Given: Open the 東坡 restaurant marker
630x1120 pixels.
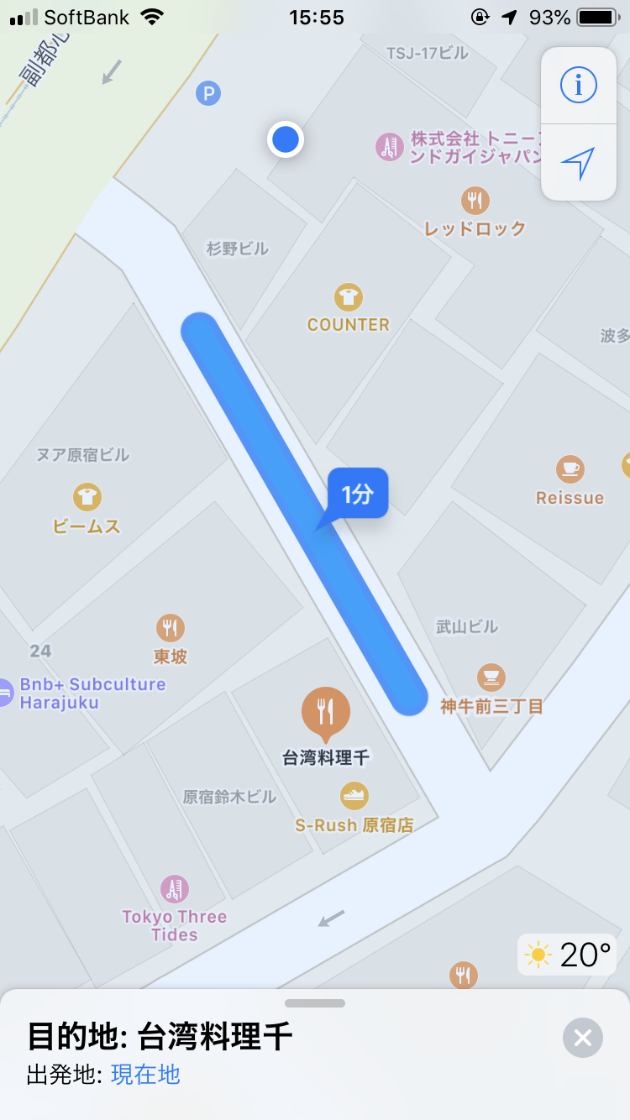Looking at the screenshot, I should pos(170,628).
